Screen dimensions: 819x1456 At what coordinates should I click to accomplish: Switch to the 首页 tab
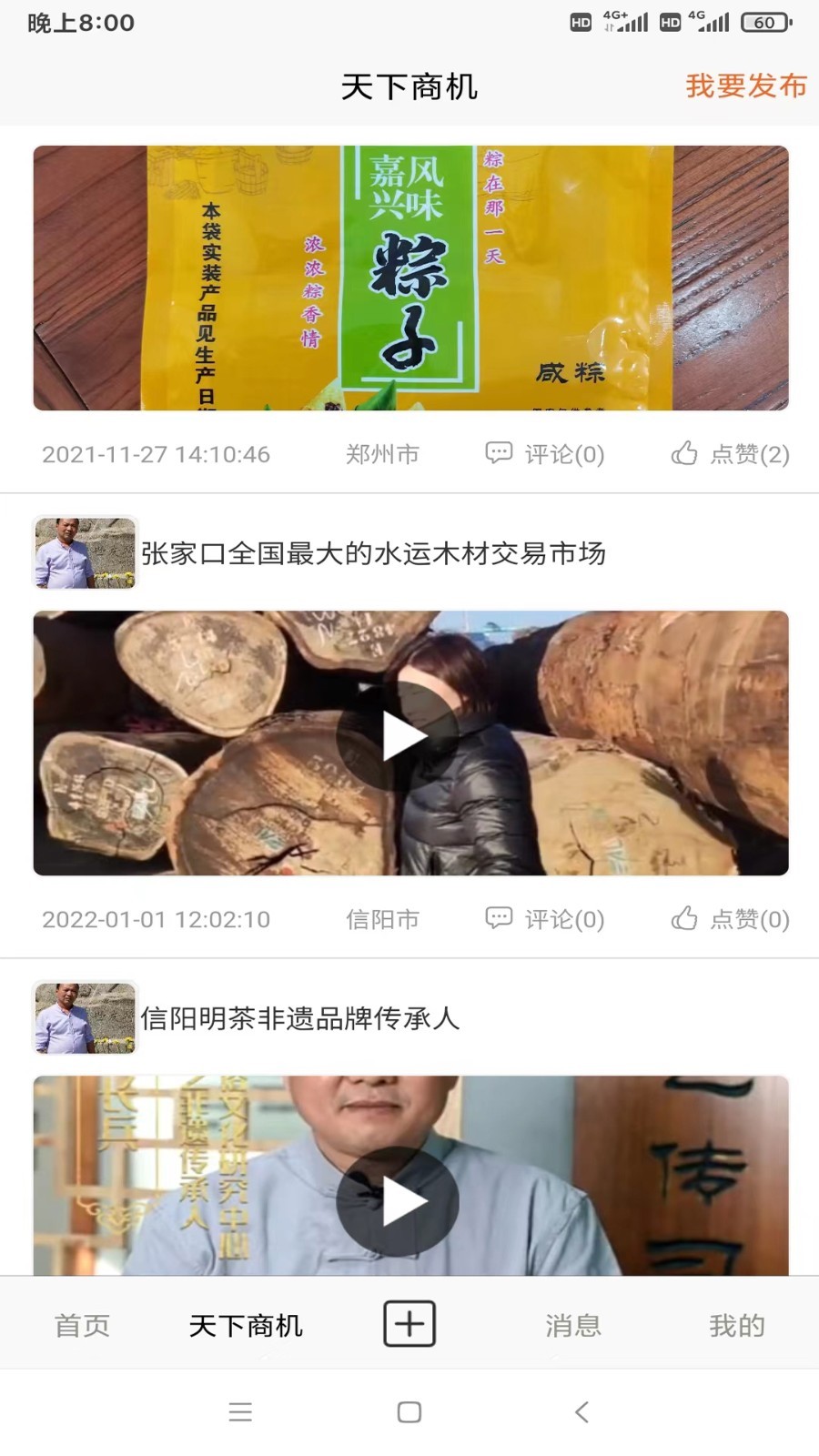82,1325
